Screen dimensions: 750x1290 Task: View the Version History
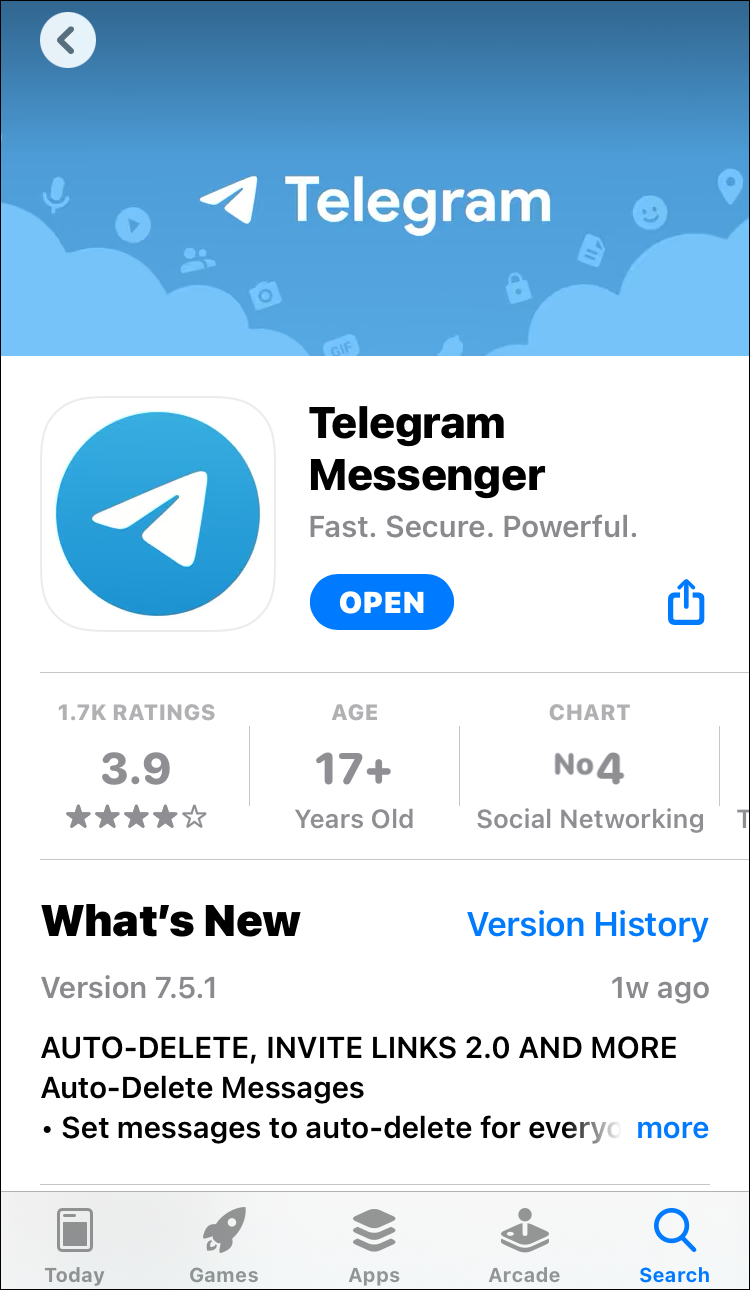pos(587,924)
